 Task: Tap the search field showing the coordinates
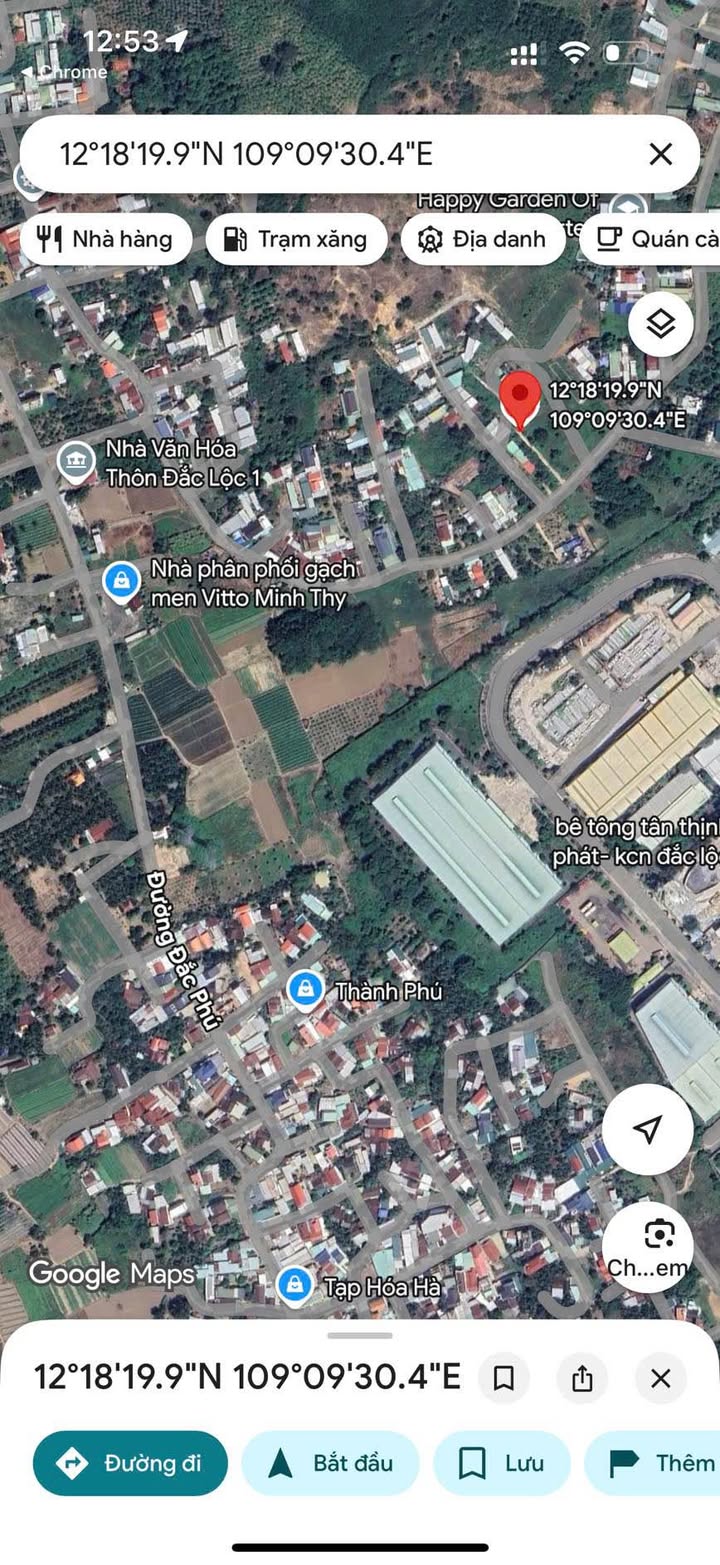[330, 154]
